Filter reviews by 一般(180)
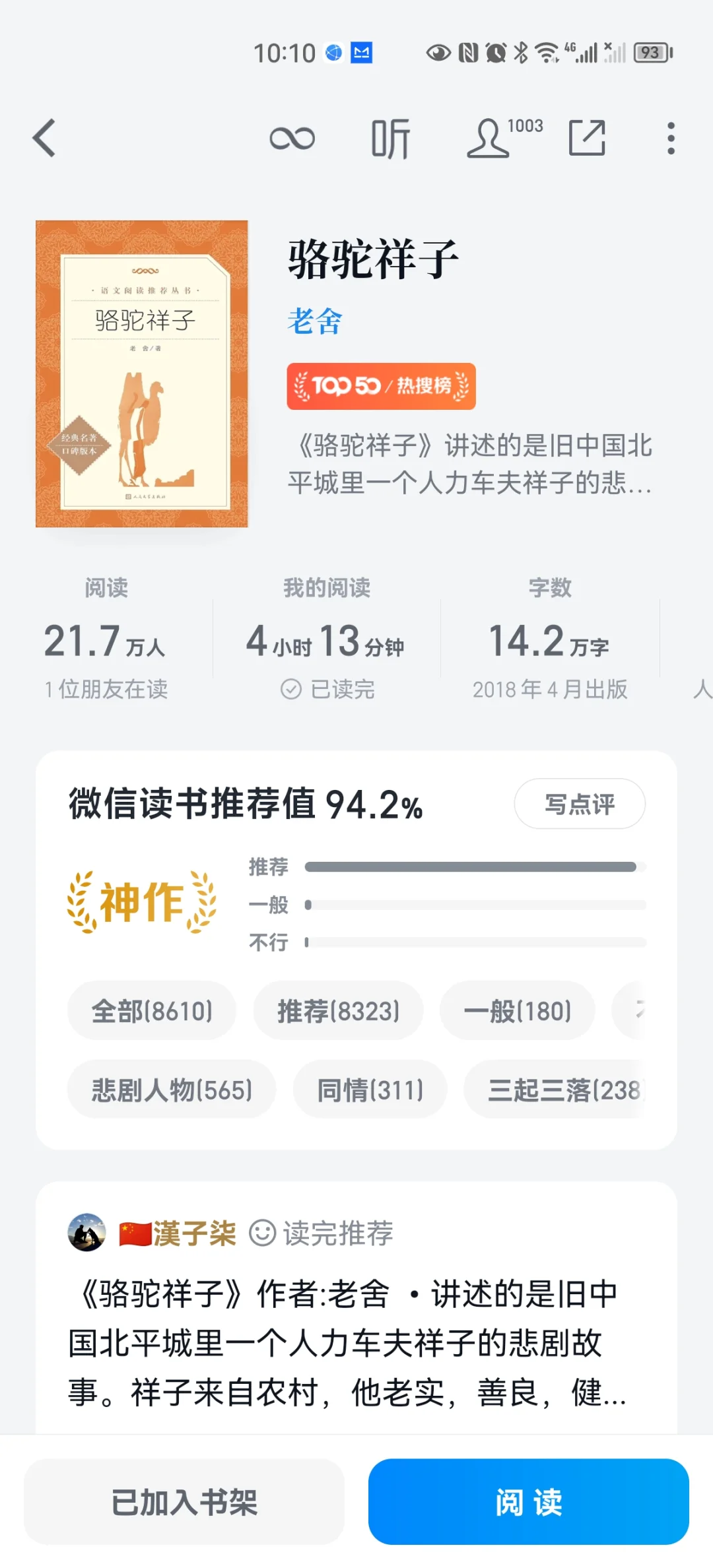This screenshot has width=713, height=1568. tap(517, 1010)
